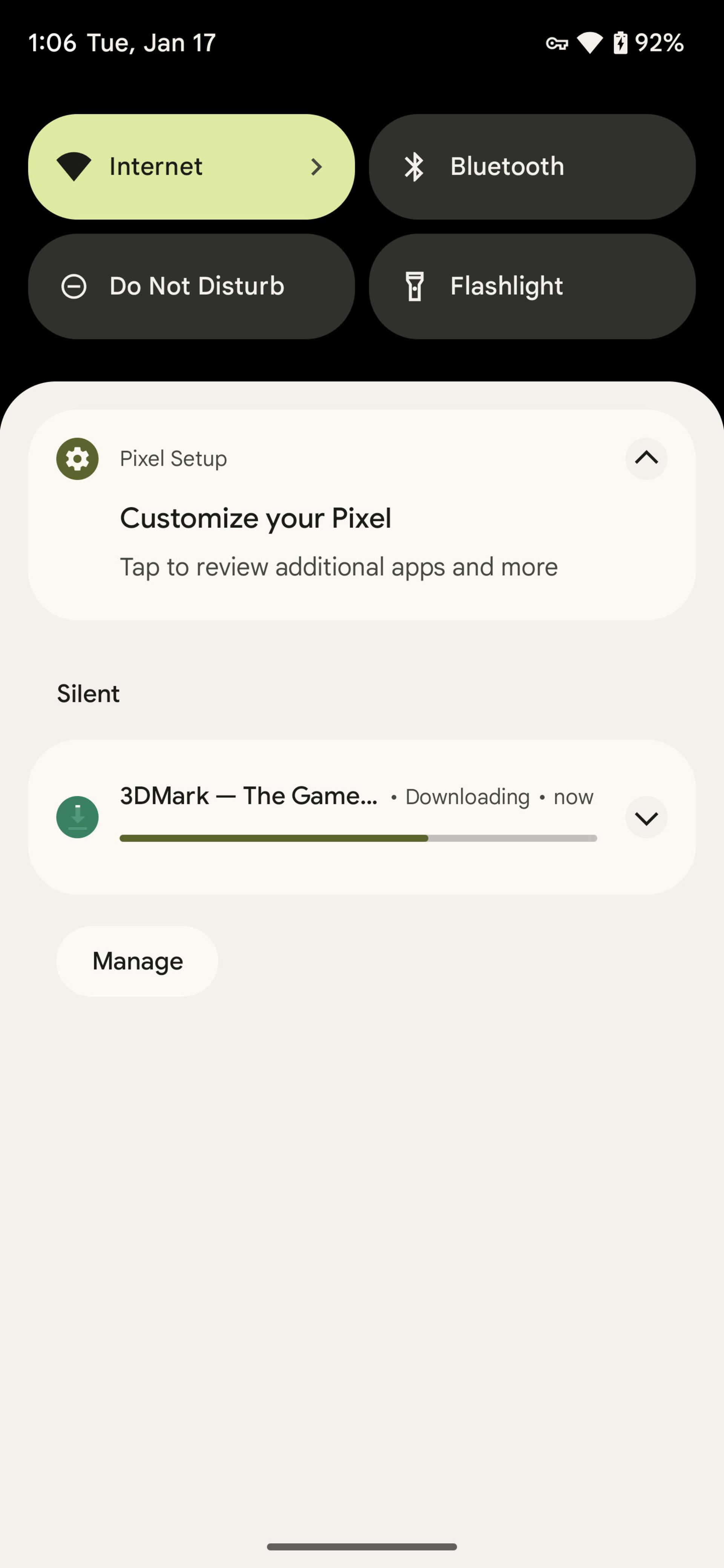Screen dimensions: 724x1568
Task: Tap the Silent section header
Action: (88, 693)
